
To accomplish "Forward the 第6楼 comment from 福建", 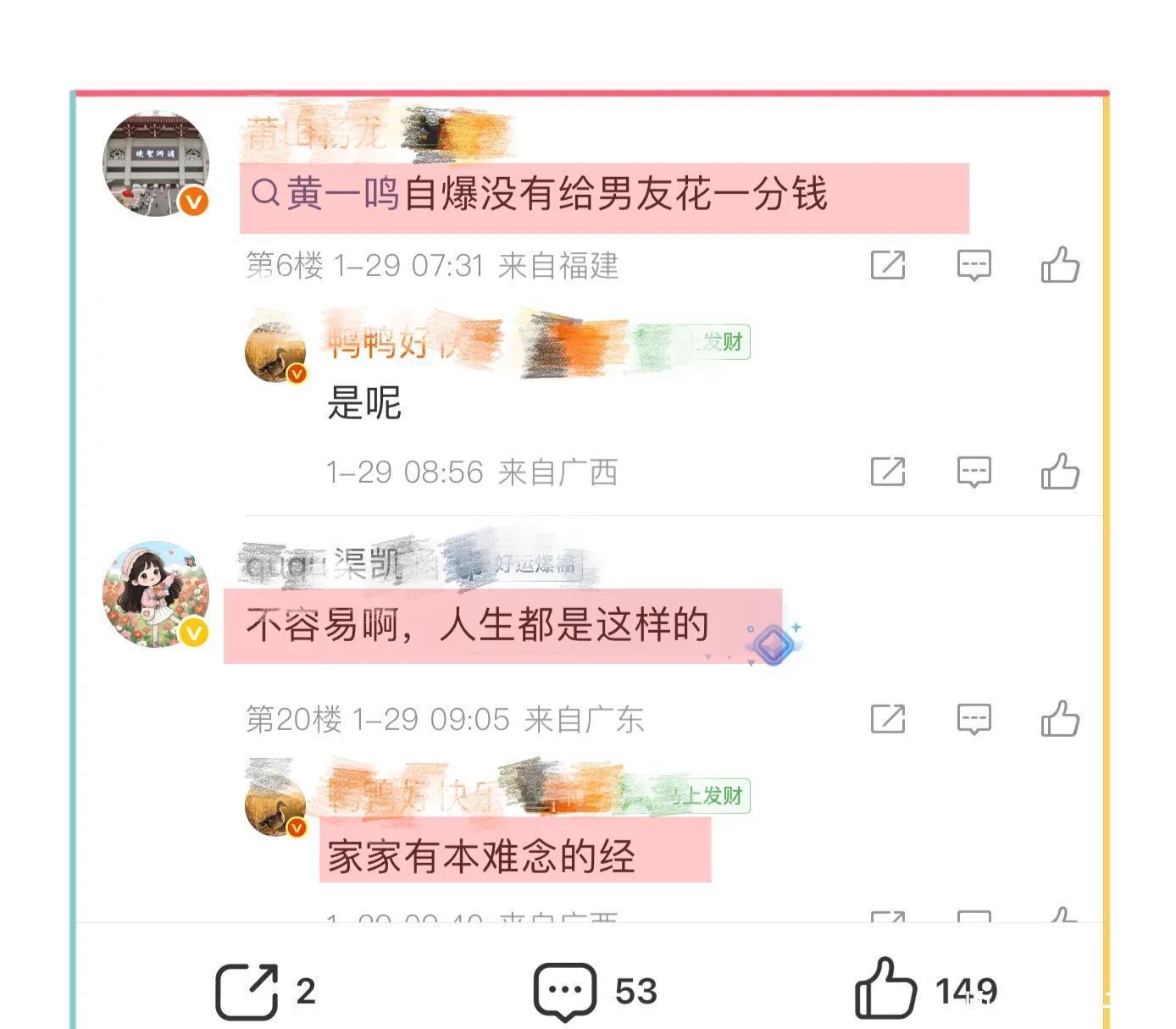I will coord(887,265).
